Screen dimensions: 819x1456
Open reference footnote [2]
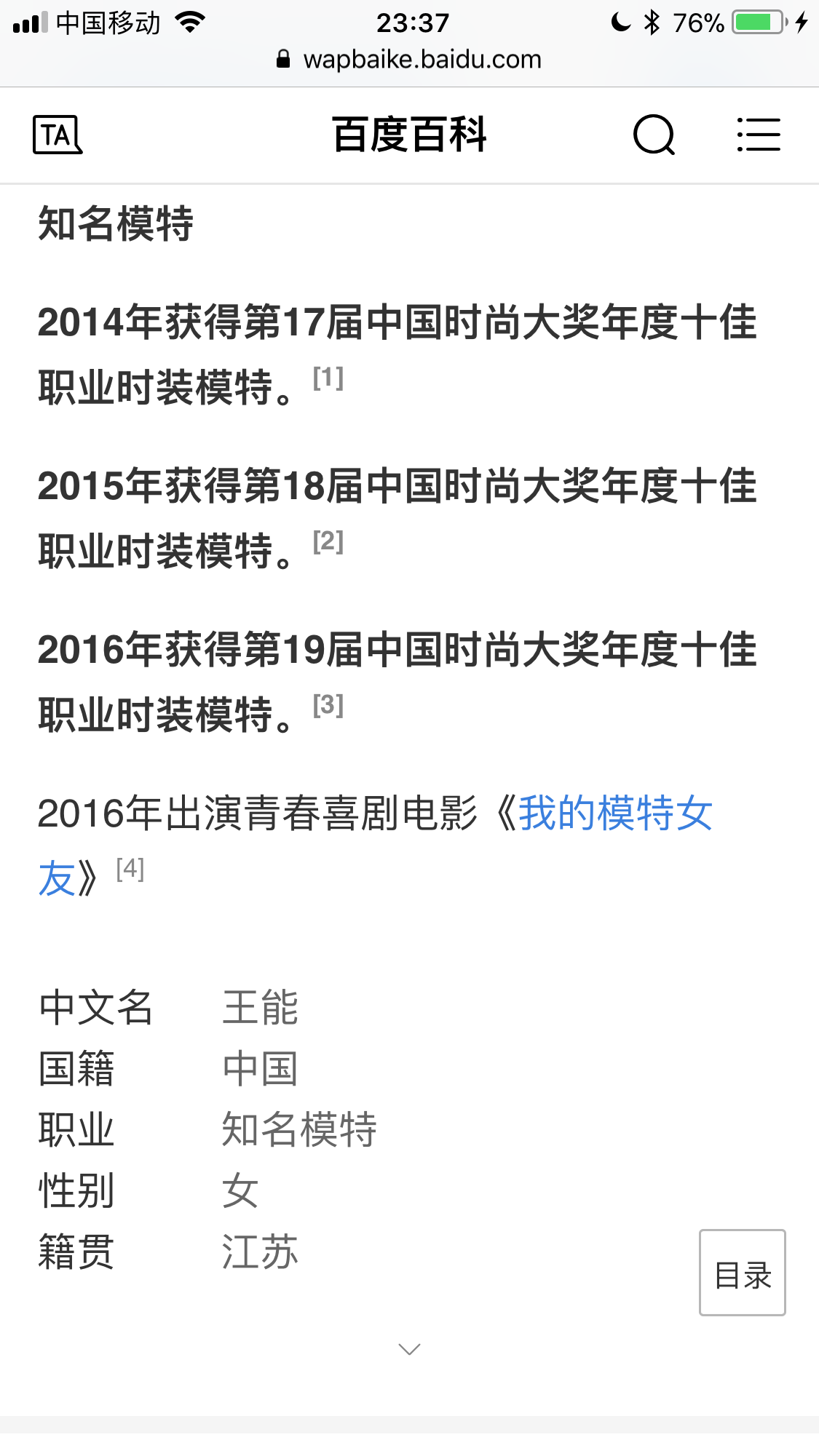tap(328, 541)
